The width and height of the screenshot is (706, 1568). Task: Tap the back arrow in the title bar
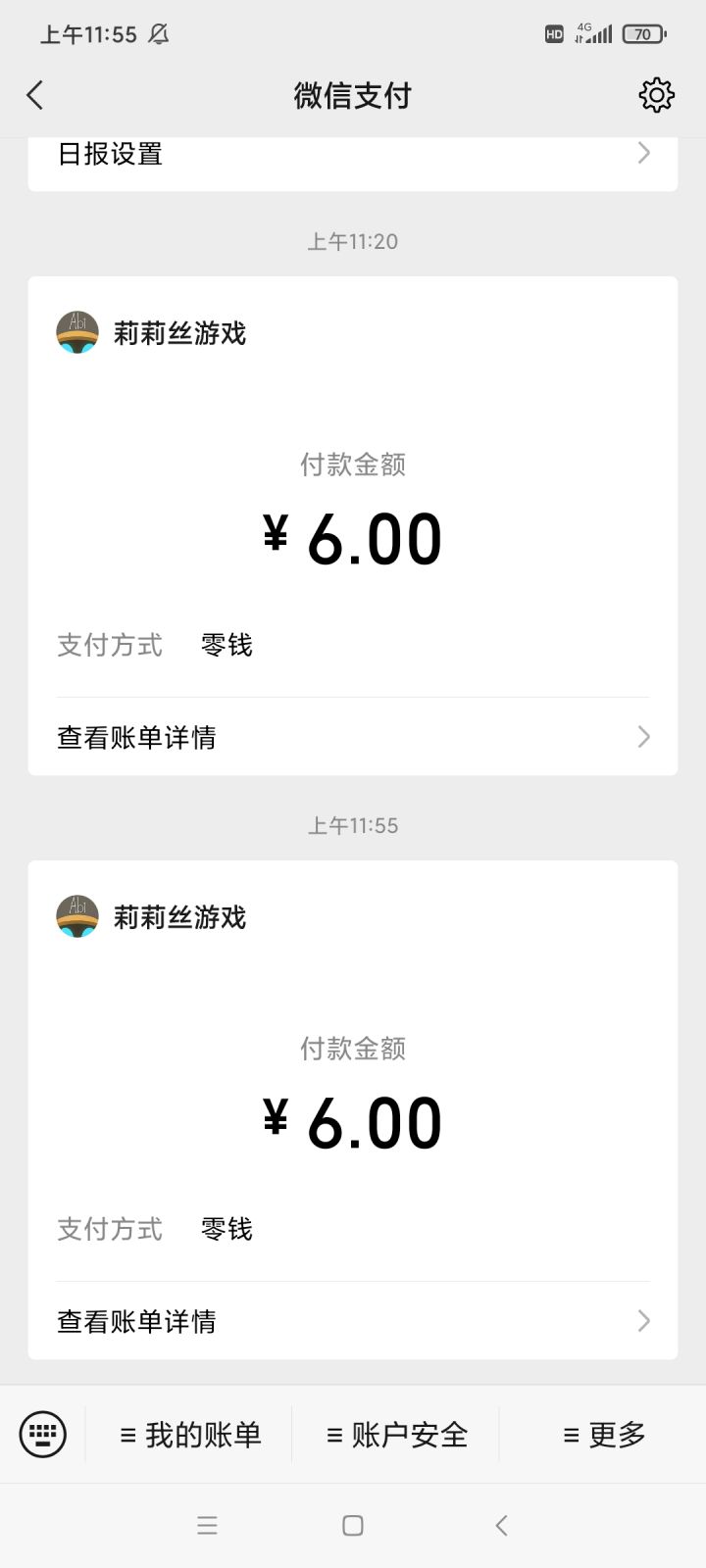click(x=35, y=95)
